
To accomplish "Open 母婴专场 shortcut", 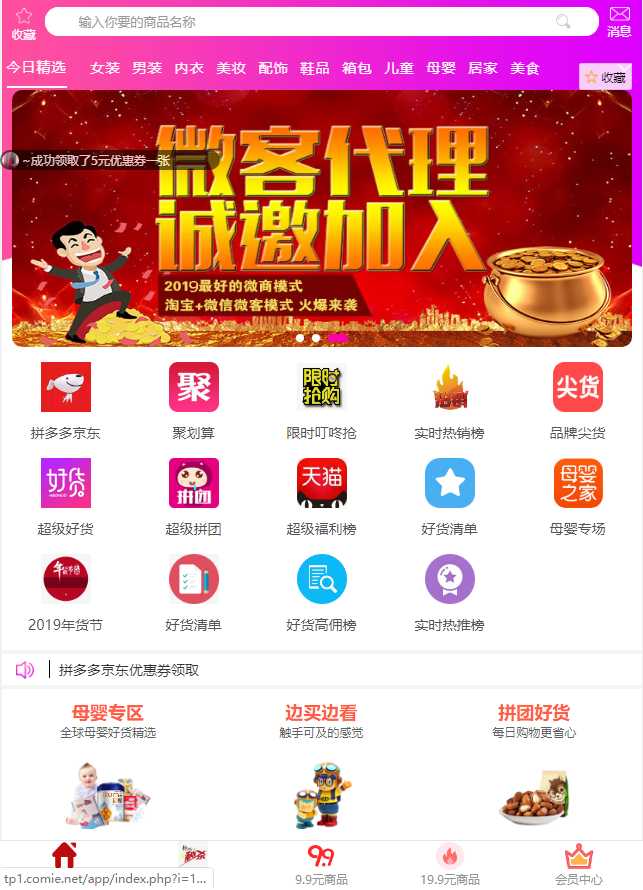I will point(577,496).
